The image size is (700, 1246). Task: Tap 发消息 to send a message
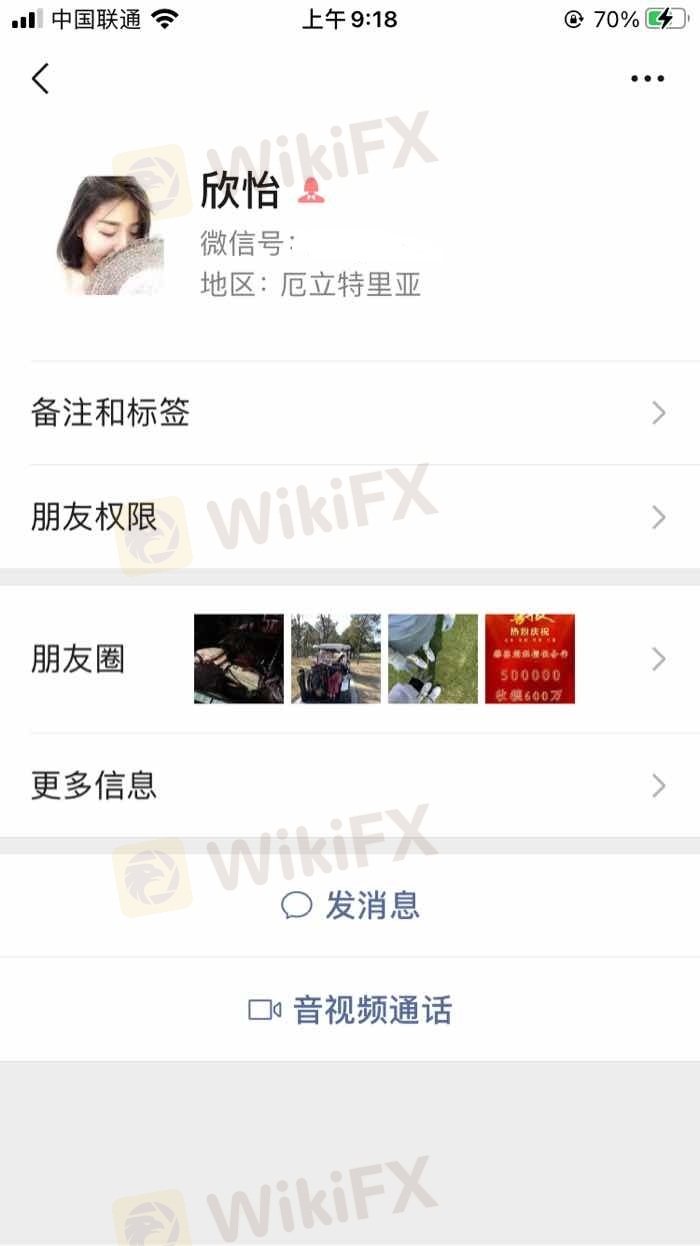pos(351,906)
